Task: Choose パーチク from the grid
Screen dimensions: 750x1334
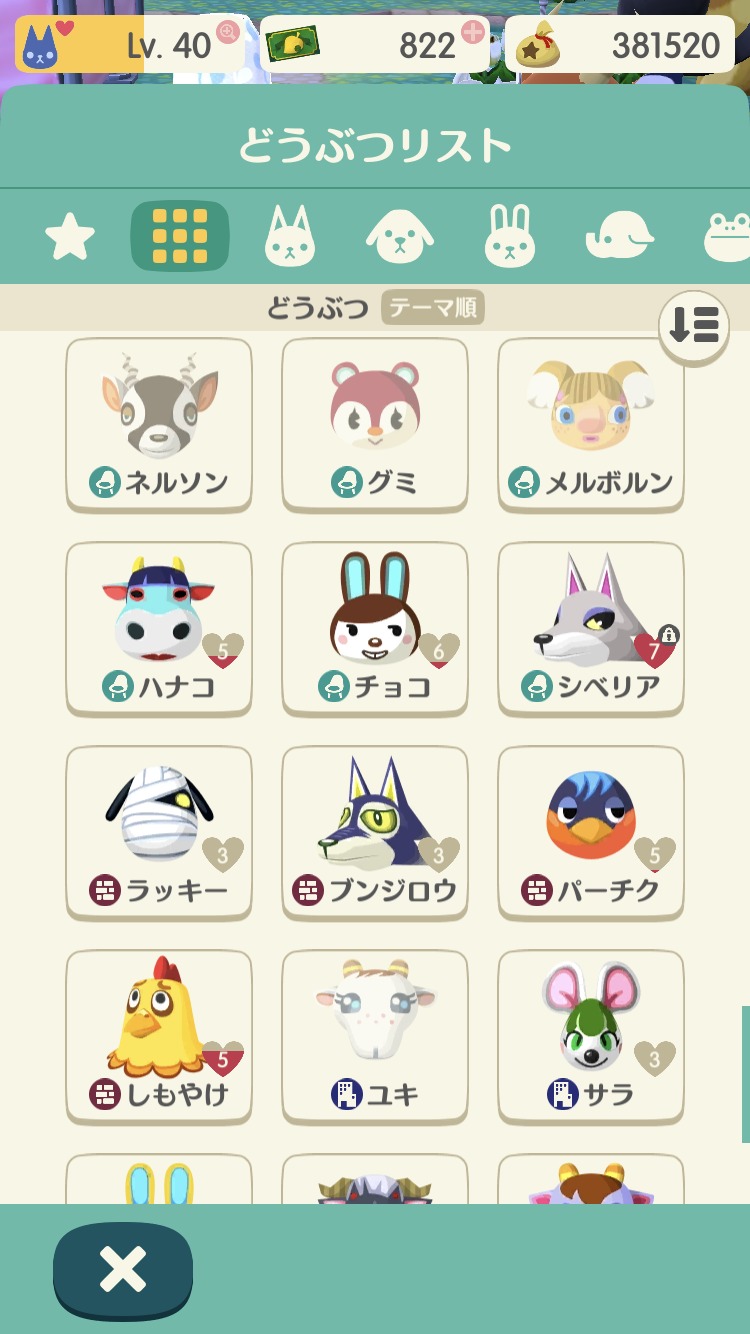Action: point(591,832)
